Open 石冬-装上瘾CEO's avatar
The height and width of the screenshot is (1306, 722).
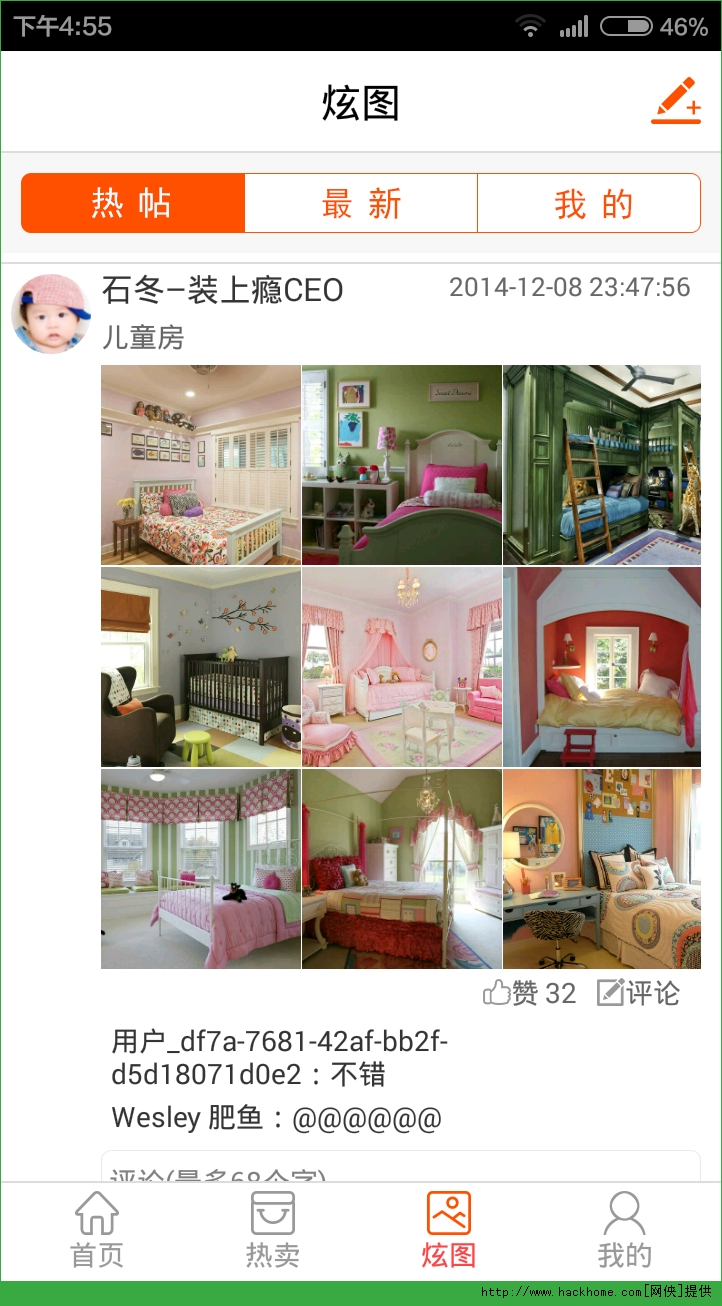point(51,313)
